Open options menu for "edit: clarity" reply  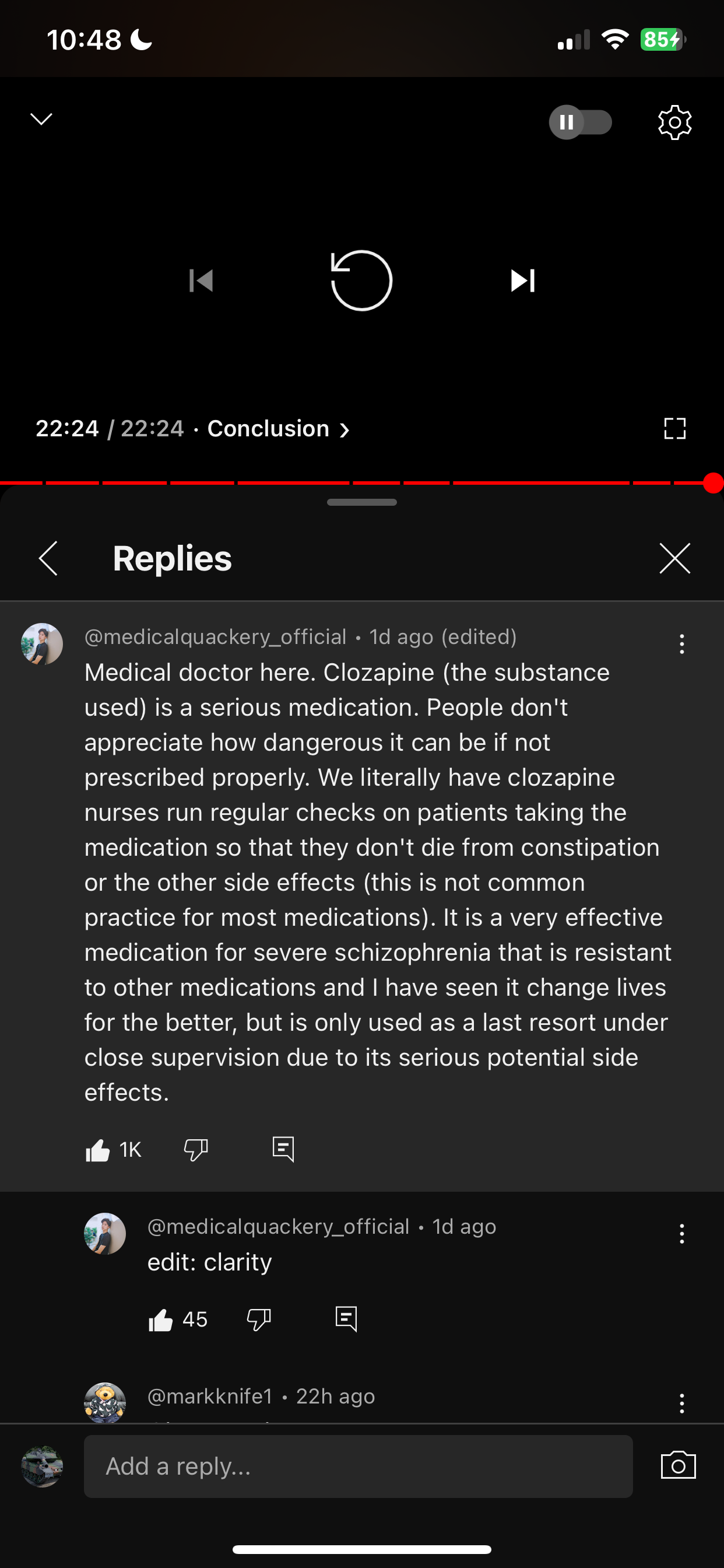coord(681,1234)
